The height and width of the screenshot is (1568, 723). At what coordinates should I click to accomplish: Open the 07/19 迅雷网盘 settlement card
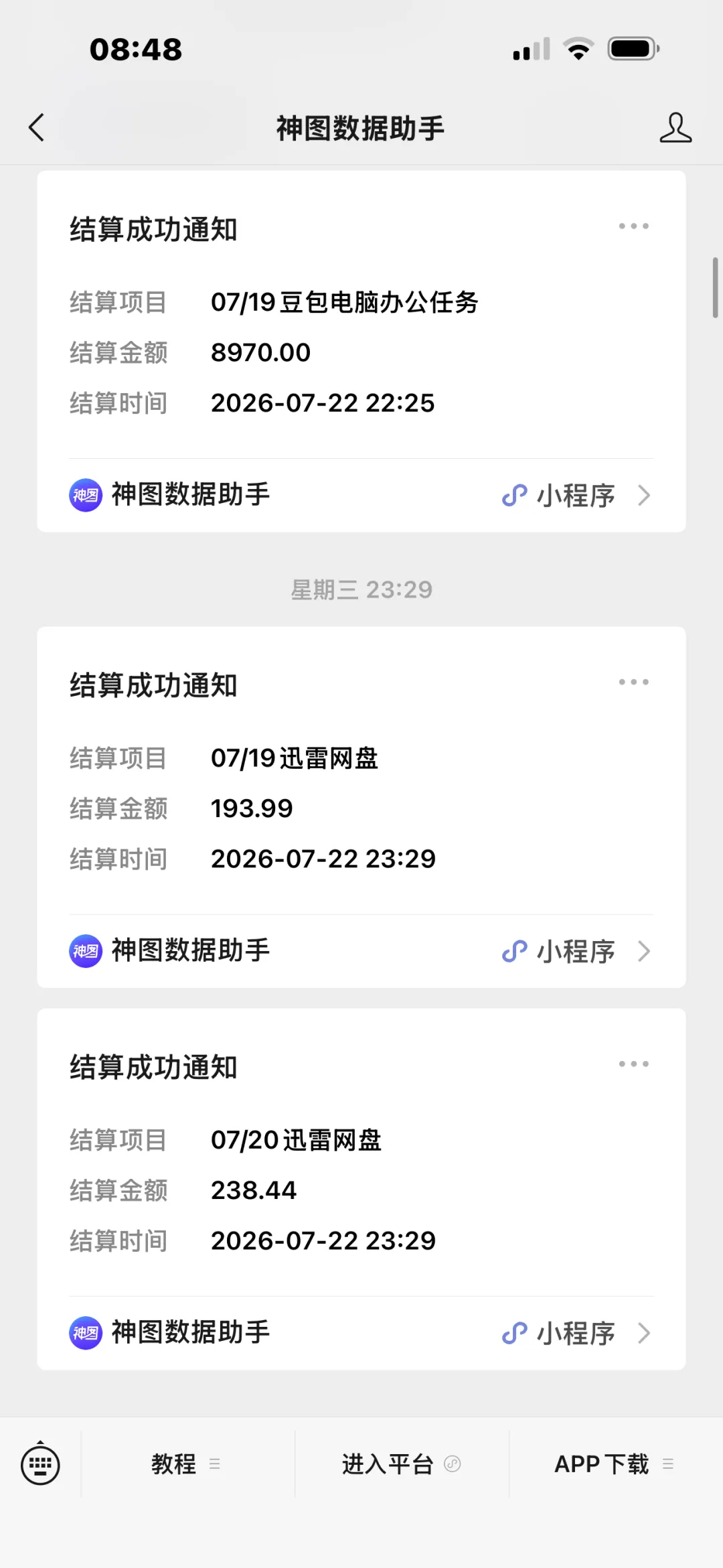361,806
